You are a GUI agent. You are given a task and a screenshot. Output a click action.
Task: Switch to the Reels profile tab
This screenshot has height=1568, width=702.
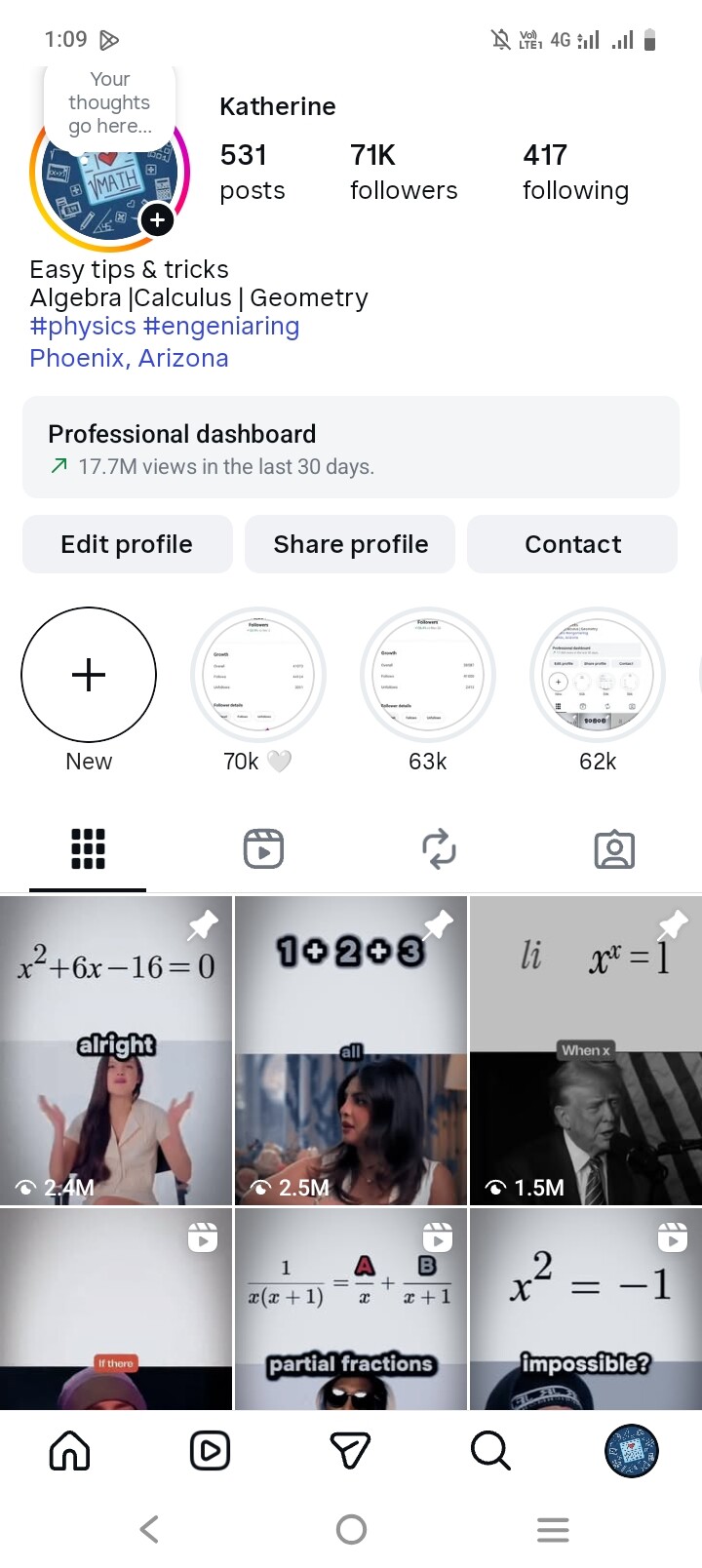[263, 848]
